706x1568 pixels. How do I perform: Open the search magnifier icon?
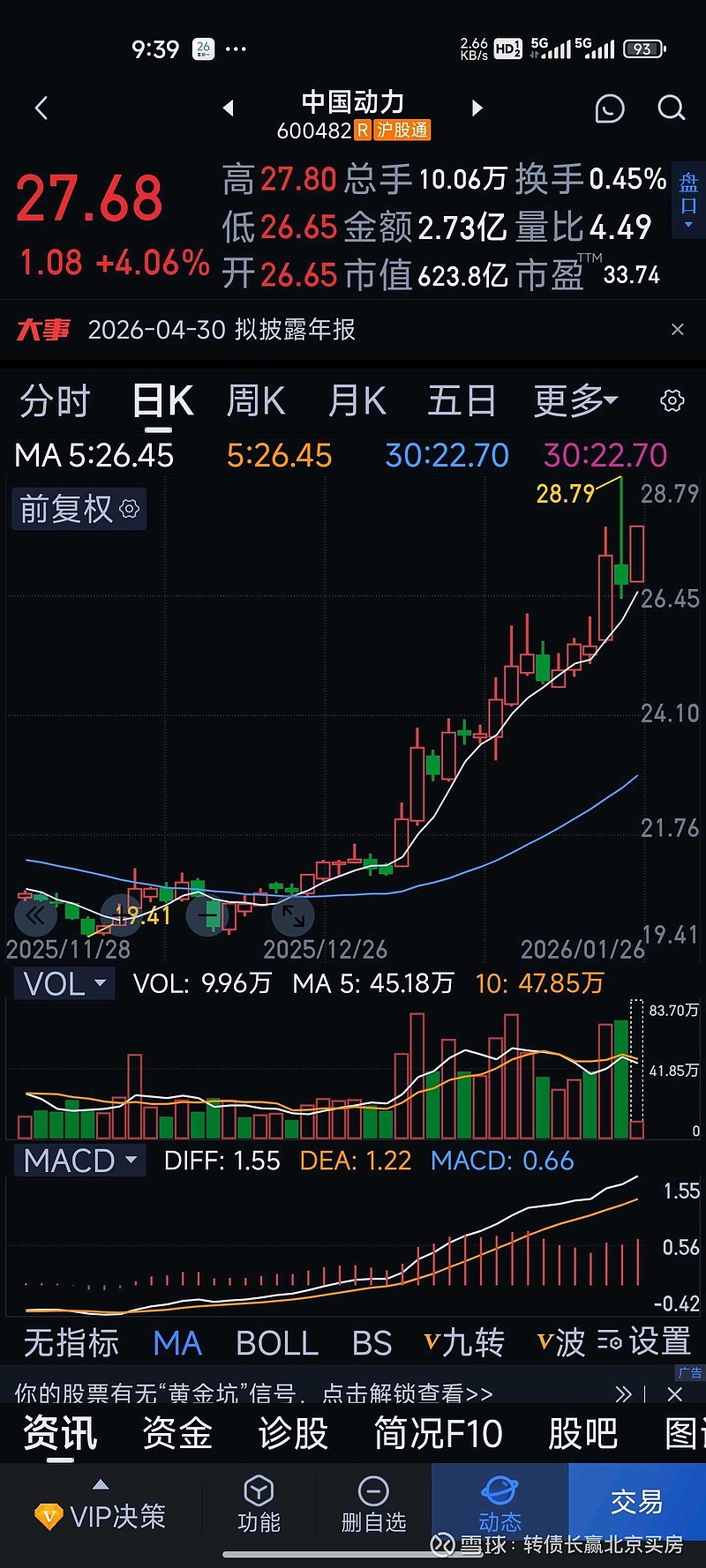[672, 108]
